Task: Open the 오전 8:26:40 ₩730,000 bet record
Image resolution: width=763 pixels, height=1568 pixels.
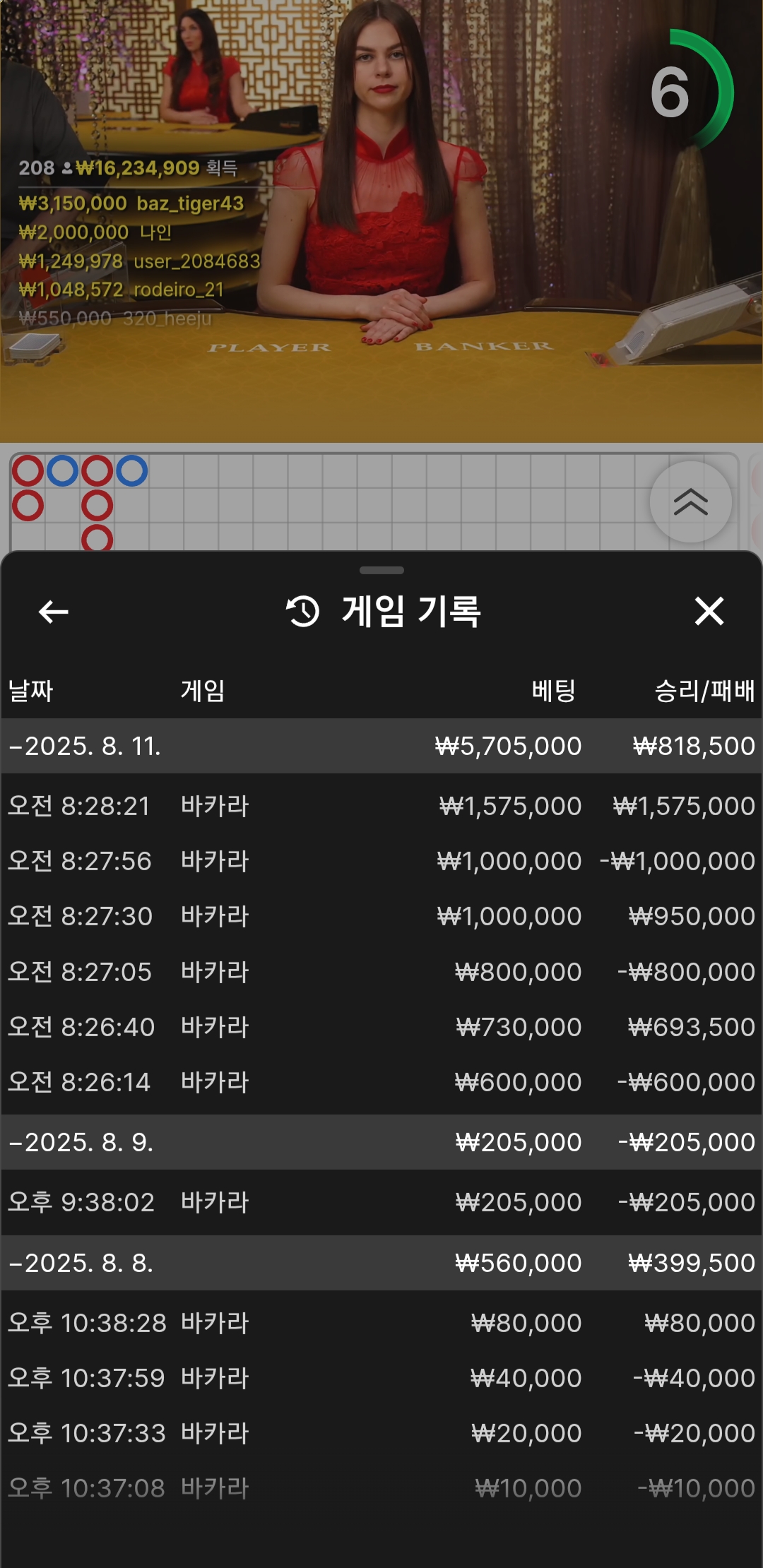Action: pos(381,1028)
